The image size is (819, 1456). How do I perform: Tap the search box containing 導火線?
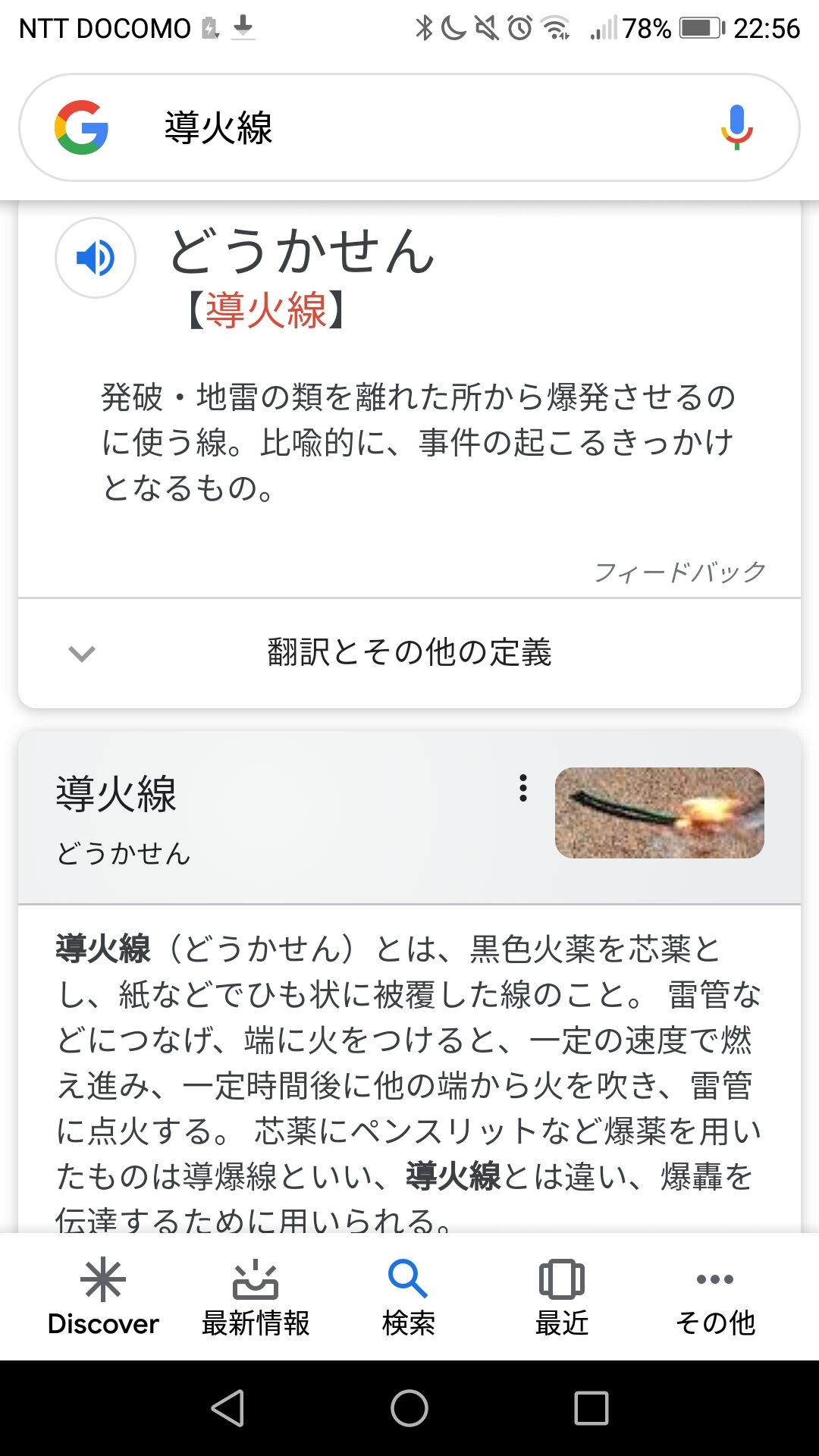[x=409, y=127]
